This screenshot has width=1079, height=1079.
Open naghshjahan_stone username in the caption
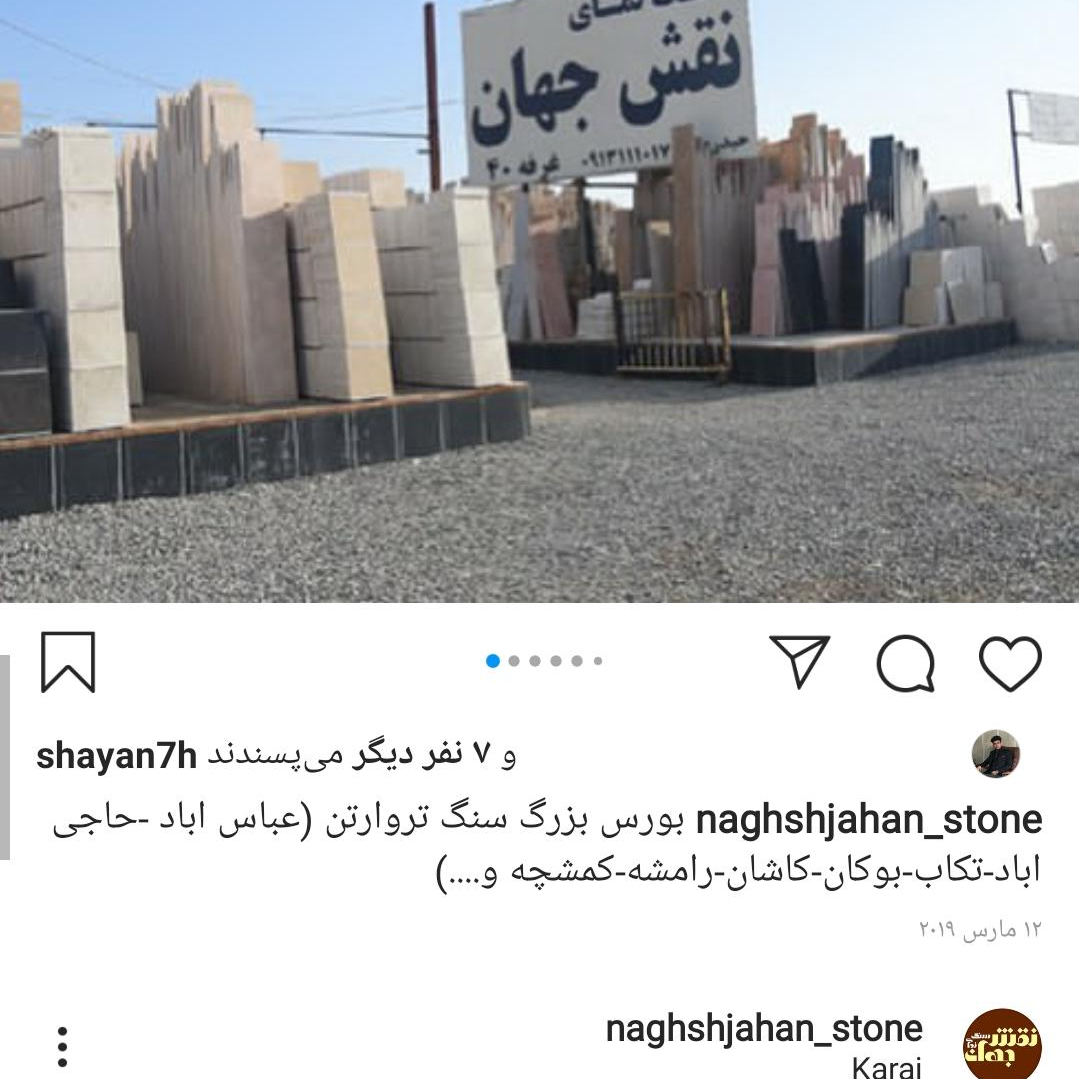[x=868, y=820]
